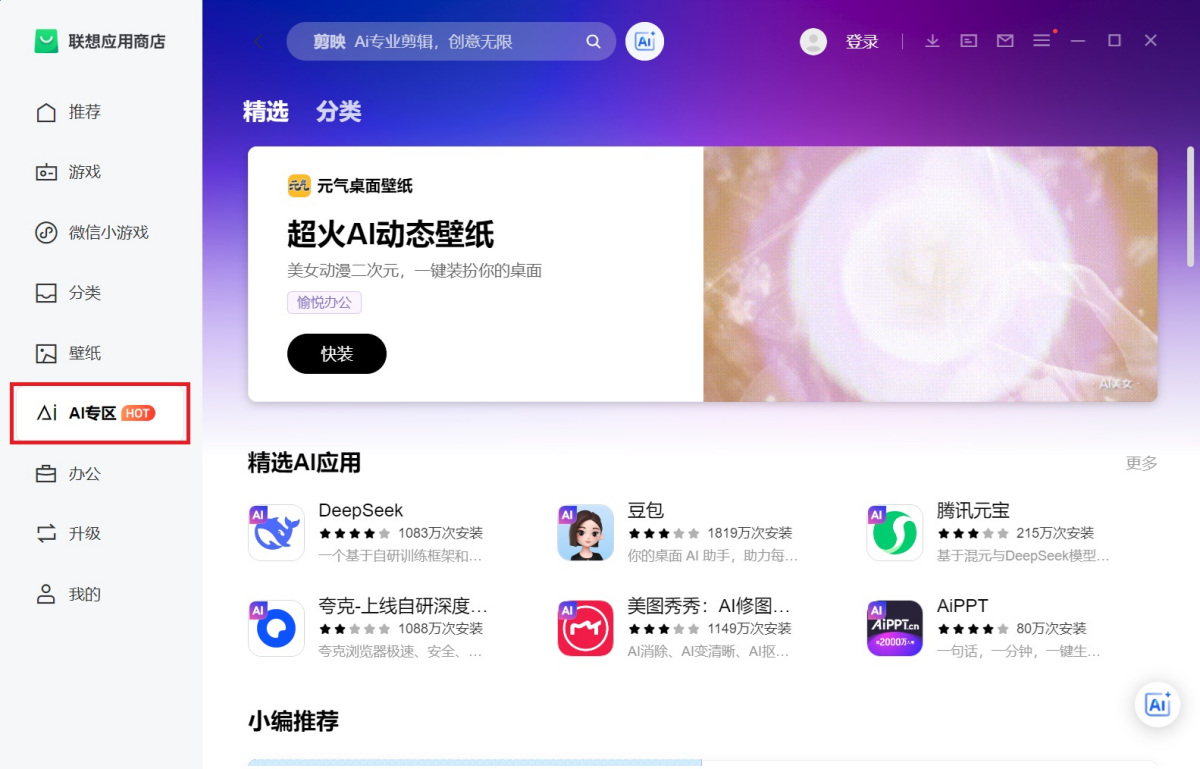1200x769 pixels.
Task: Tap the AI assistant icon beside search
Action: click(x=645, y=42)
